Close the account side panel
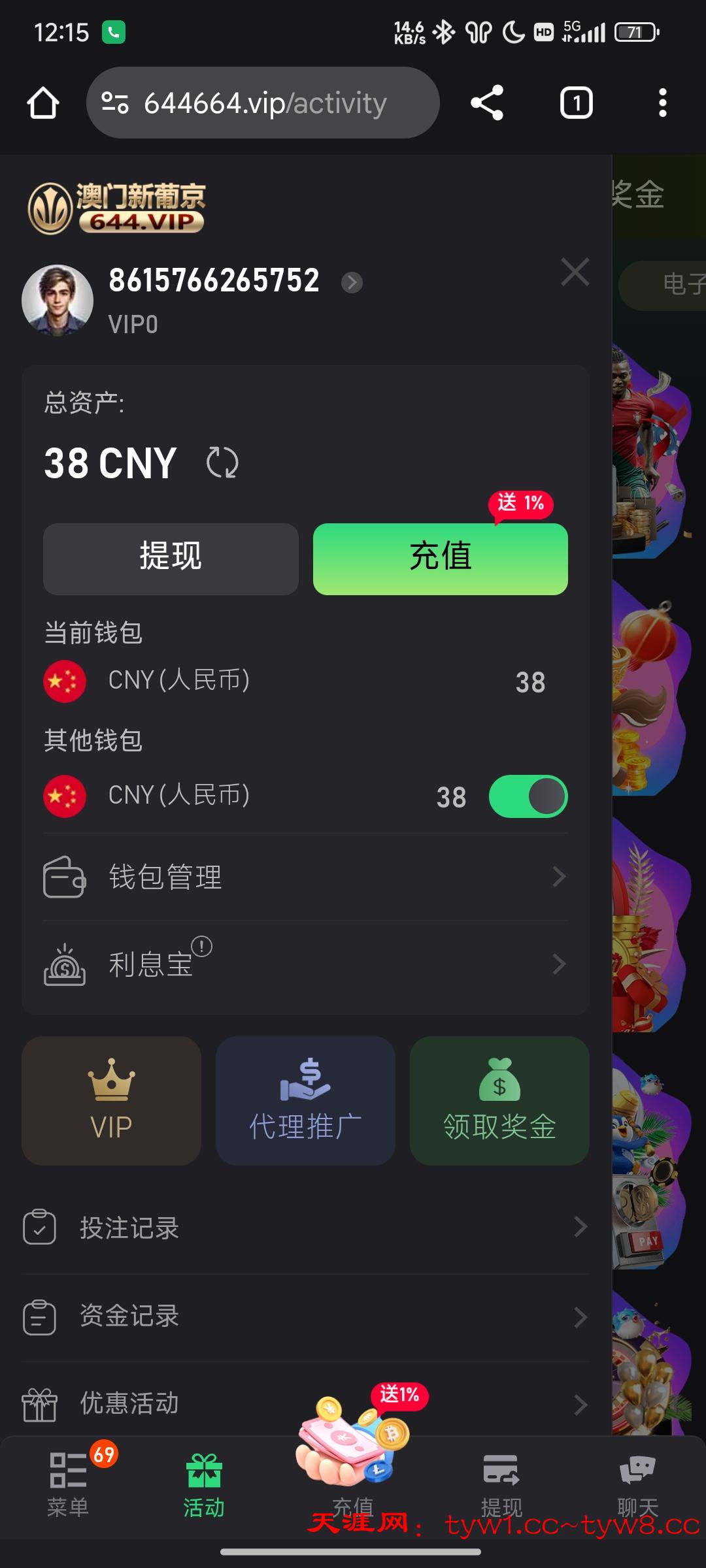Viewport: 706px width, 1568px height. (575, 272)
